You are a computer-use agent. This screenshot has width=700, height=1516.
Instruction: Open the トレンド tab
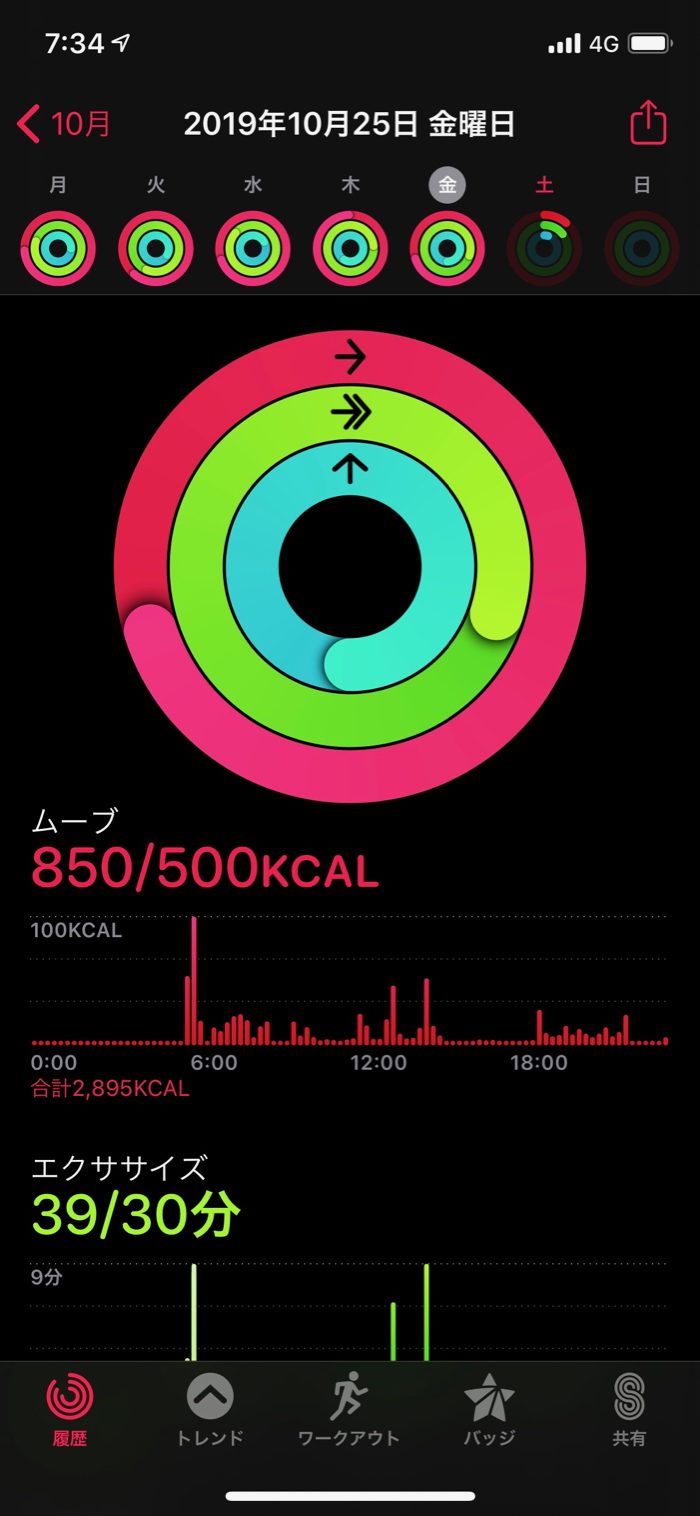pyautogui.click(x=210, y=1408)
